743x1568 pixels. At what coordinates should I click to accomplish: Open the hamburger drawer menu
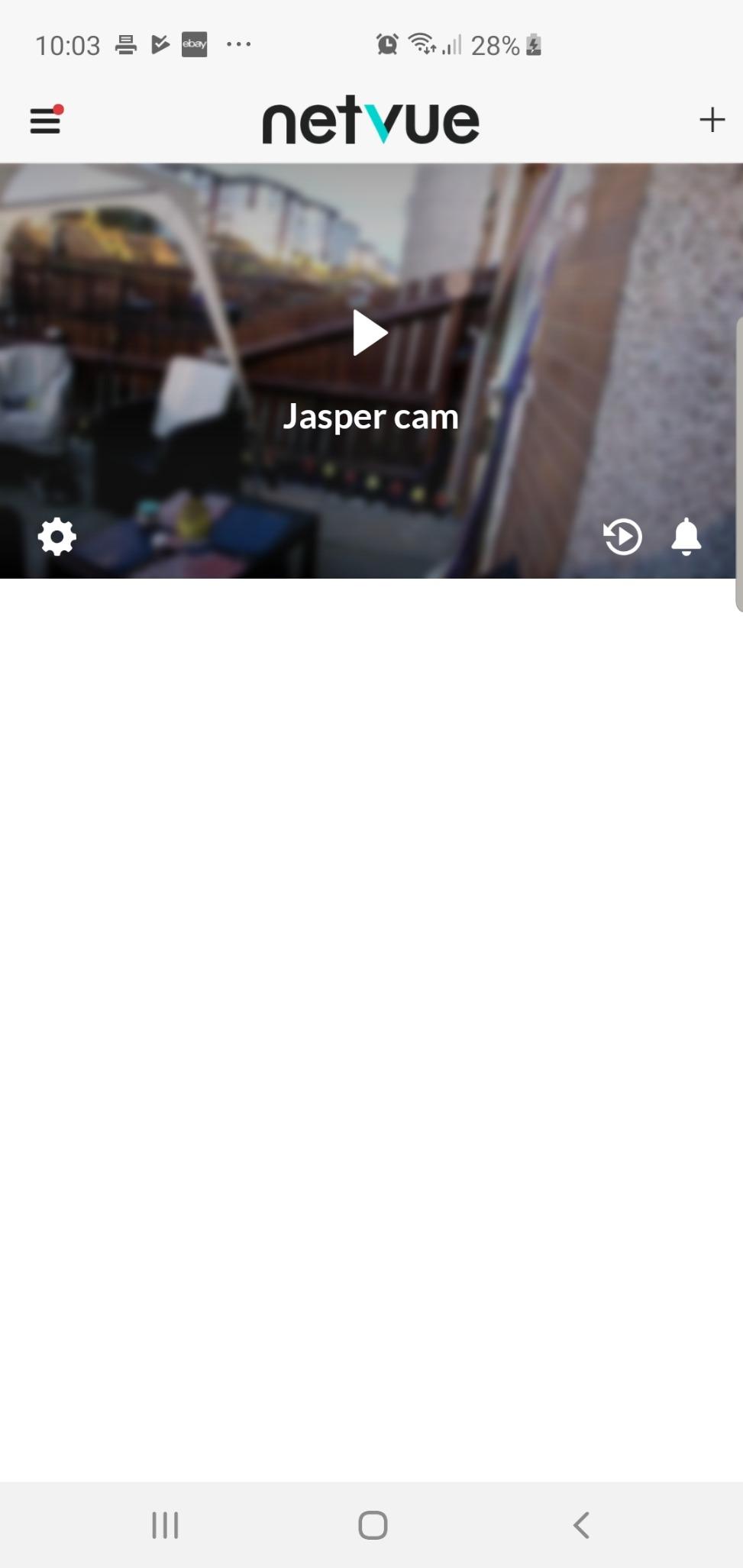(45, 121)
